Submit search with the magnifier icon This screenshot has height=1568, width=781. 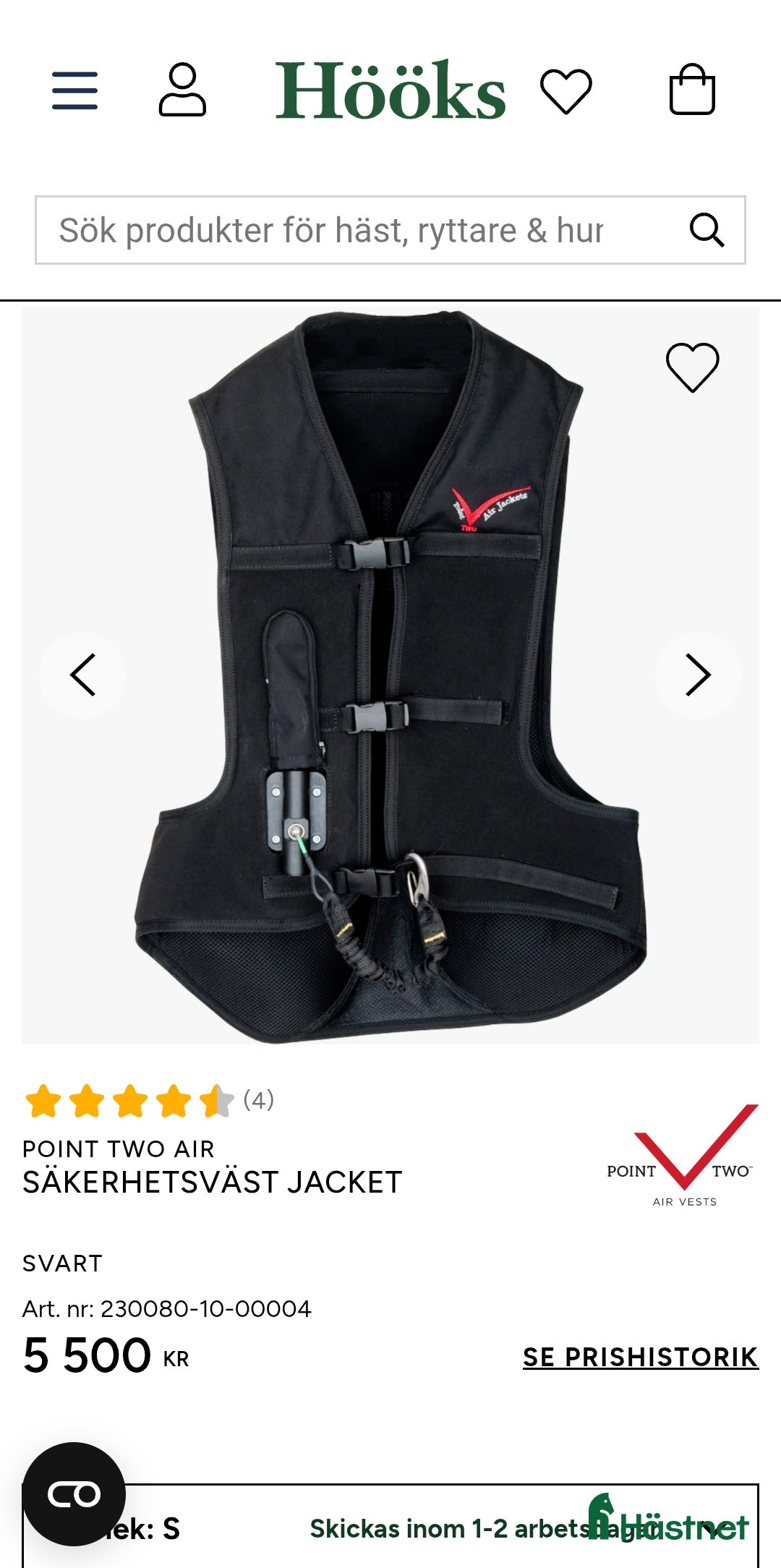[x=707, y=230]
